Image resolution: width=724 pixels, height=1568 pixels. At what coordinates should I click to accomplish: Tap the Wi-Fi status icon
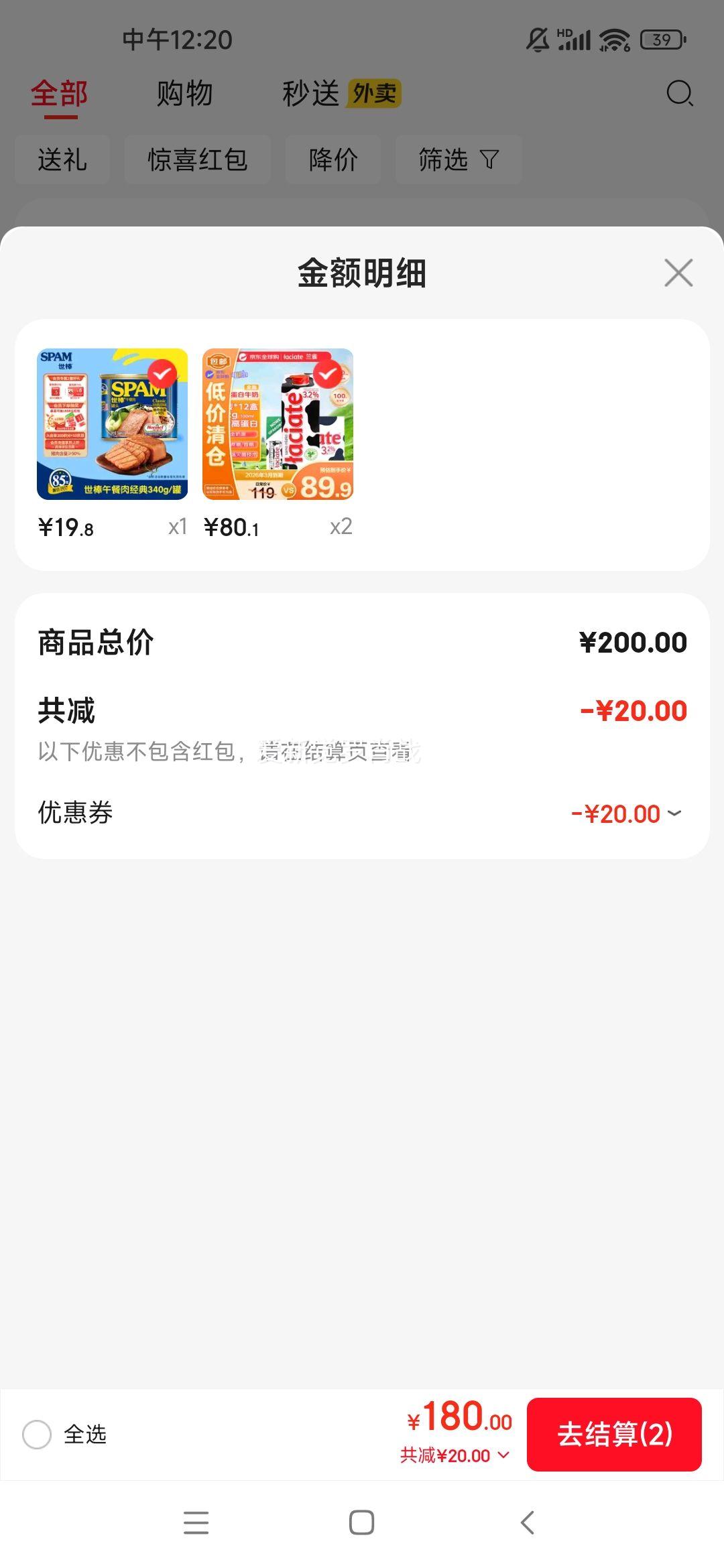tap(614, 40)
